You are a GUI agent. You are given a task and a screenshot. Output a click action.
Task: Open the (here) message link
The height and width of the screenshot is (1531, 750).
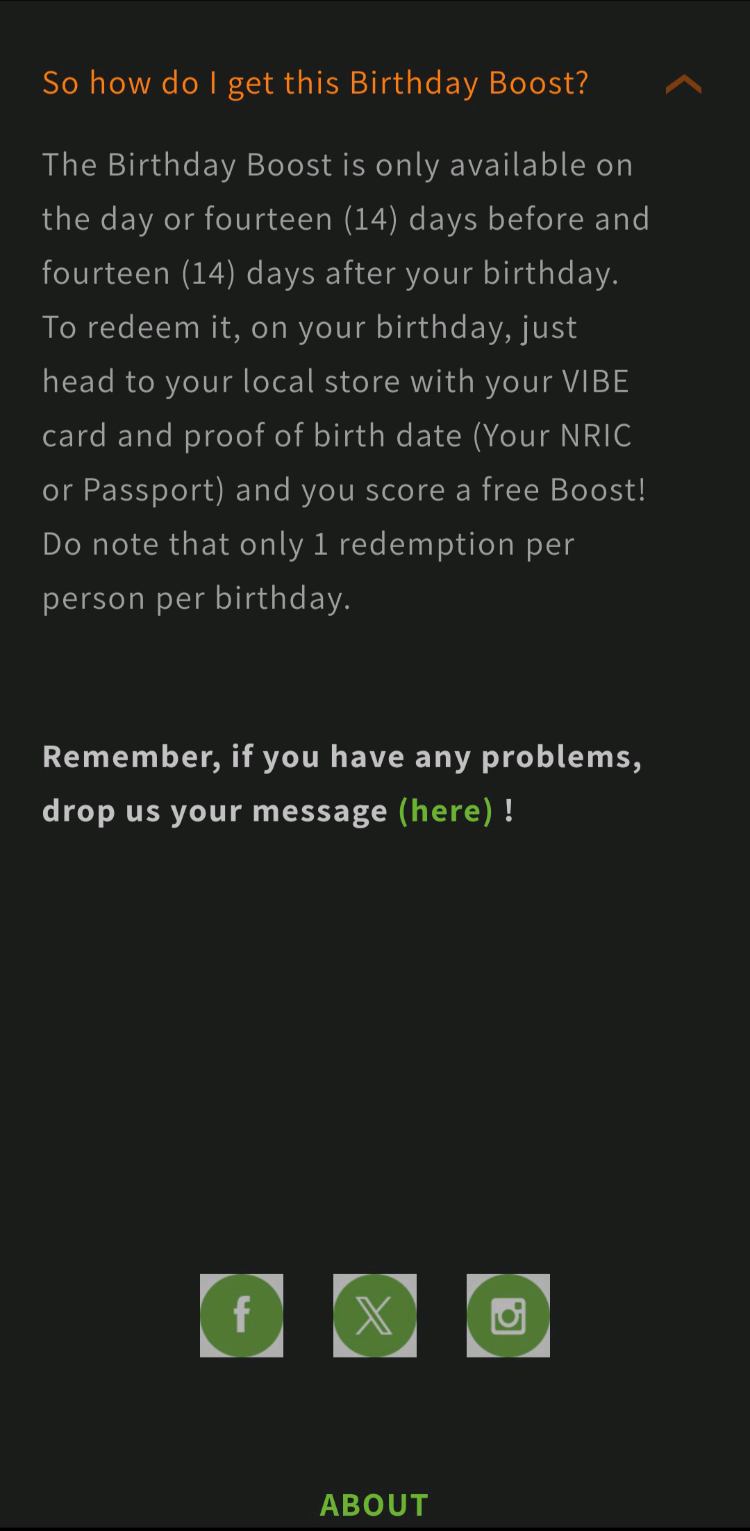click(x=445, y=810)
